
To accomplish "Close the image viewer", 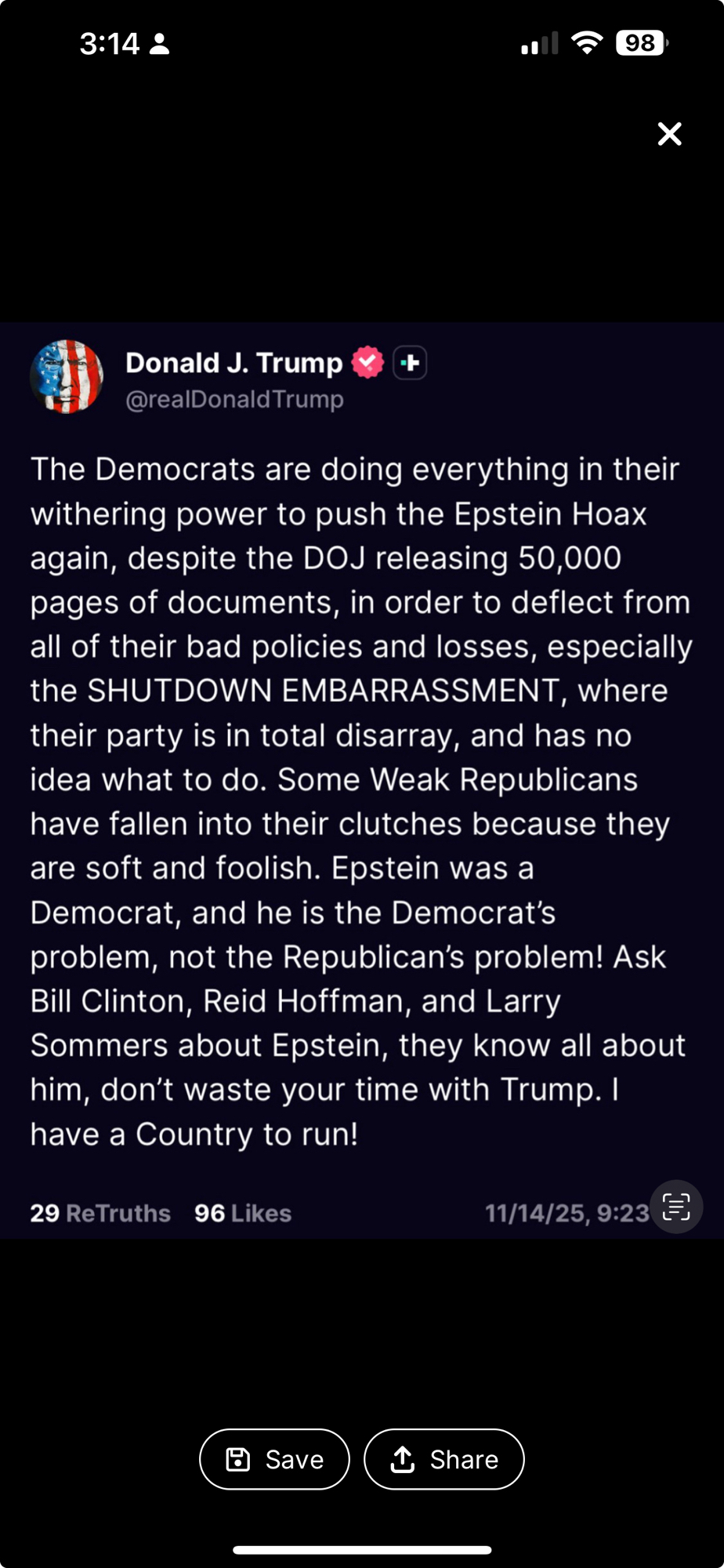I will 669,134.
